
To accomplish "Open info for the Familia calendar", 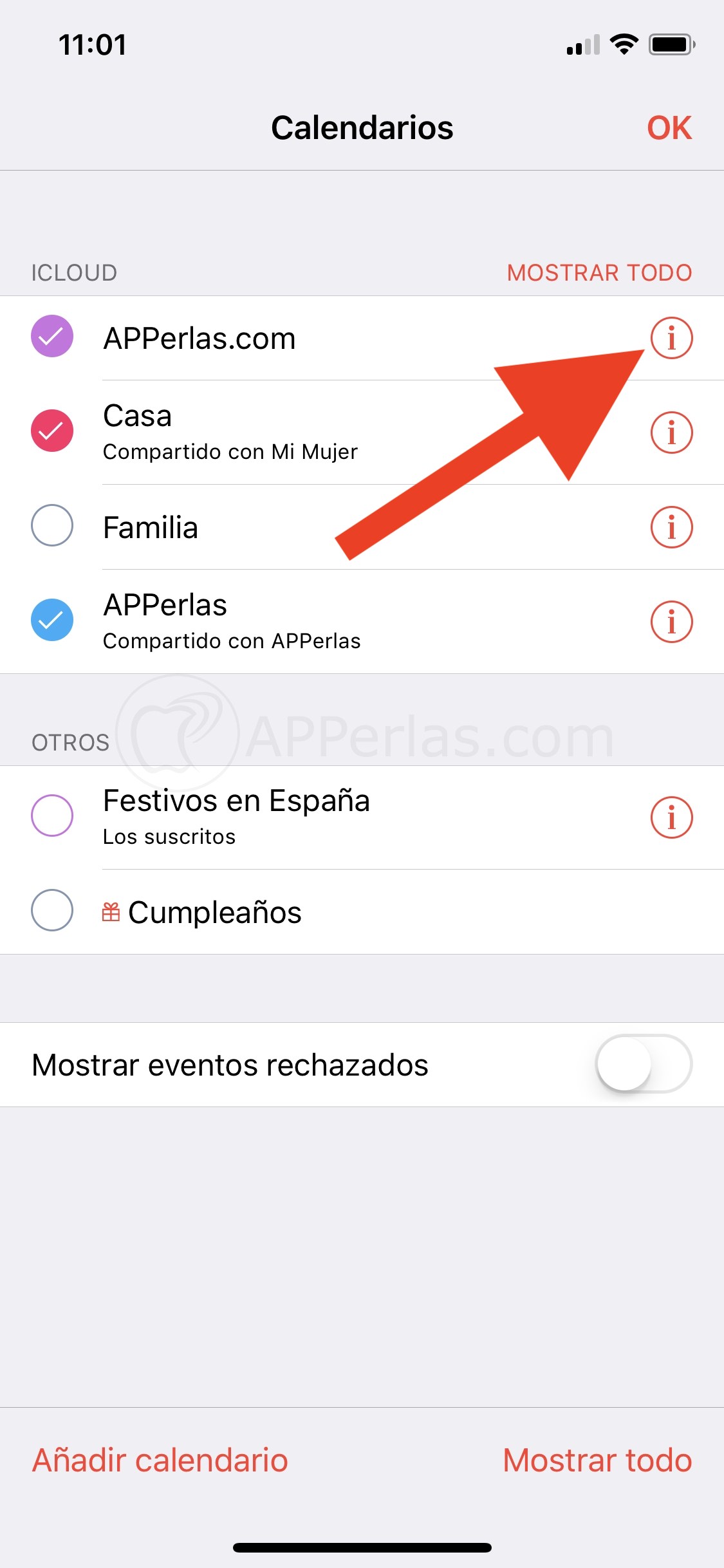I will [x=671, y=528].
